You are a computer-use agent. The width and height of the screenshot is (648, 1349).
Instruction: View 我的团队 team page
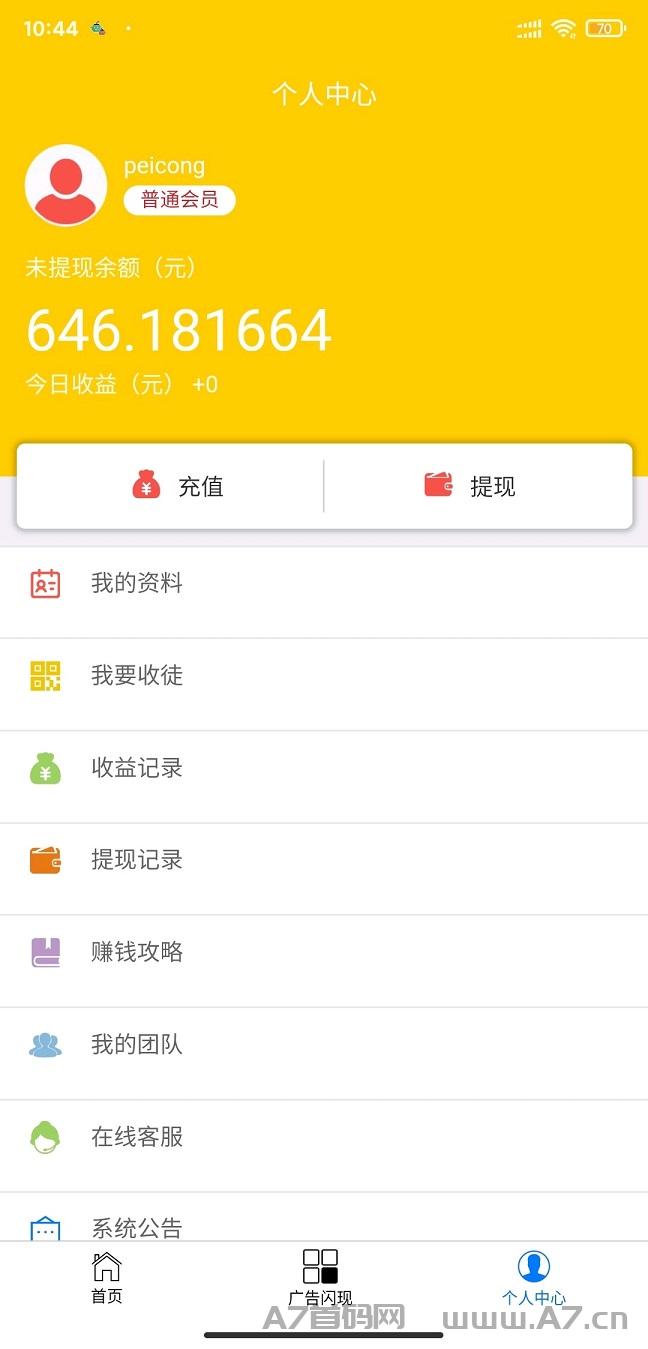[x=137, y=1045]
